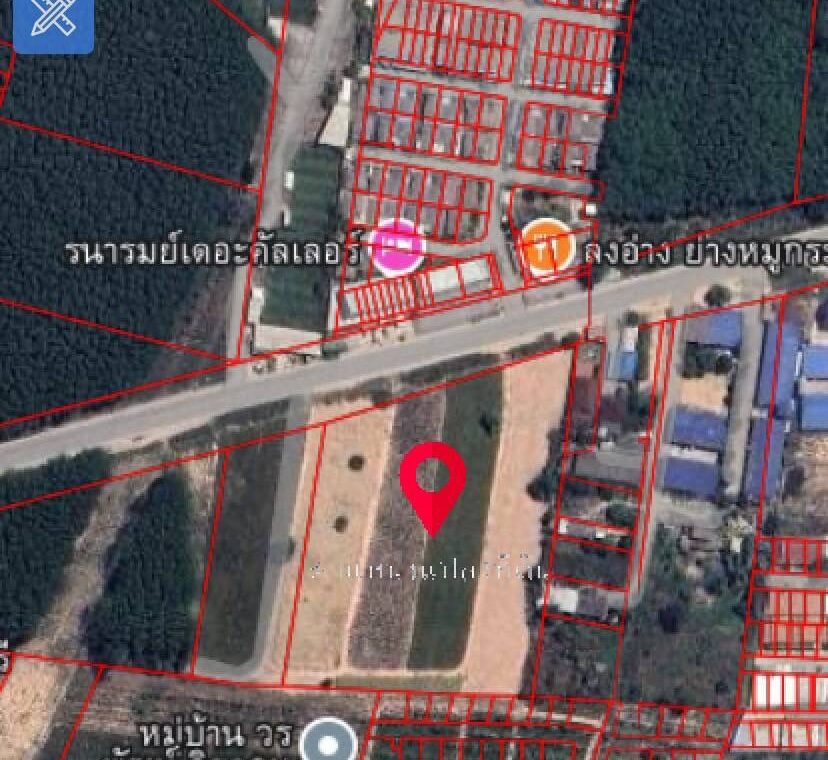
Task: Open the gray village marker at the bottom
Action: pyautogui.click(x=329, y=742)
